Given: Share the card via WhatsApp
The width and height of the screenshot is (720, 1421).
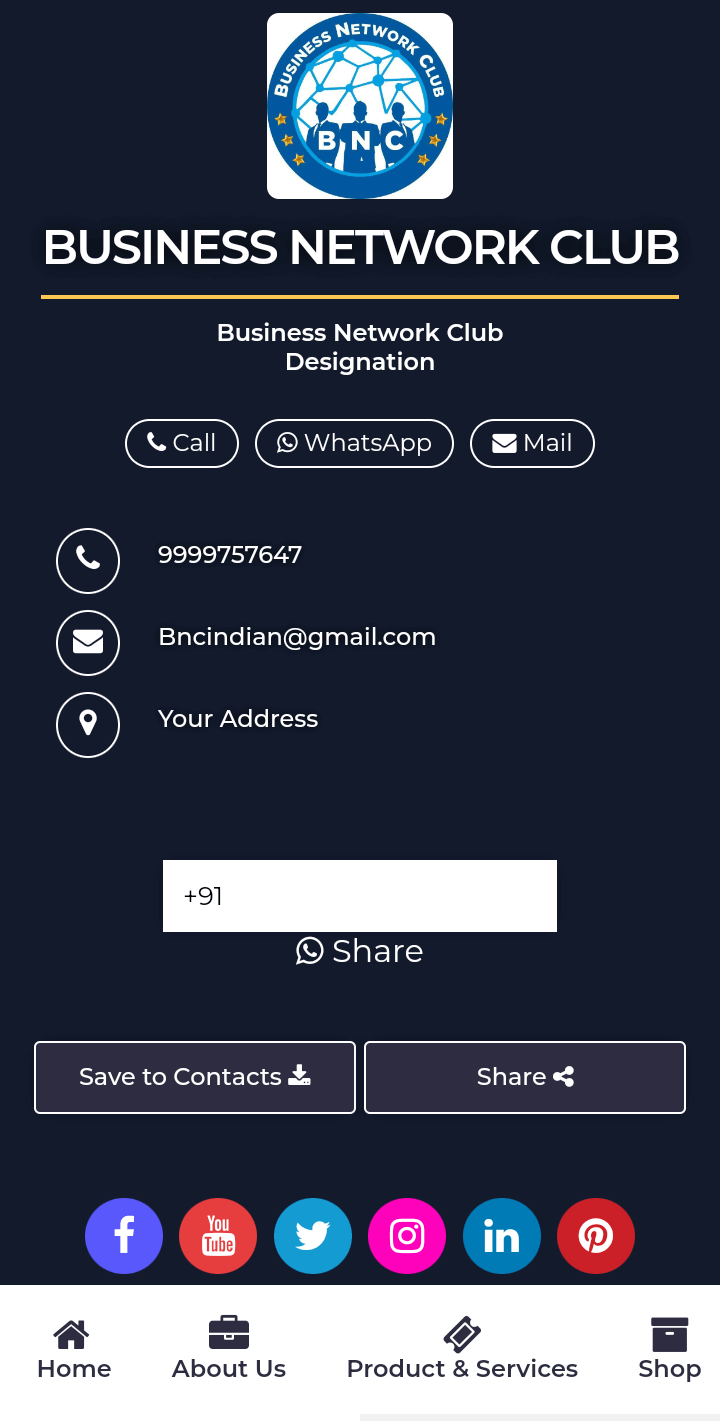Looking at the screenshot, I should pyautogui.click(x=360, y=951).
